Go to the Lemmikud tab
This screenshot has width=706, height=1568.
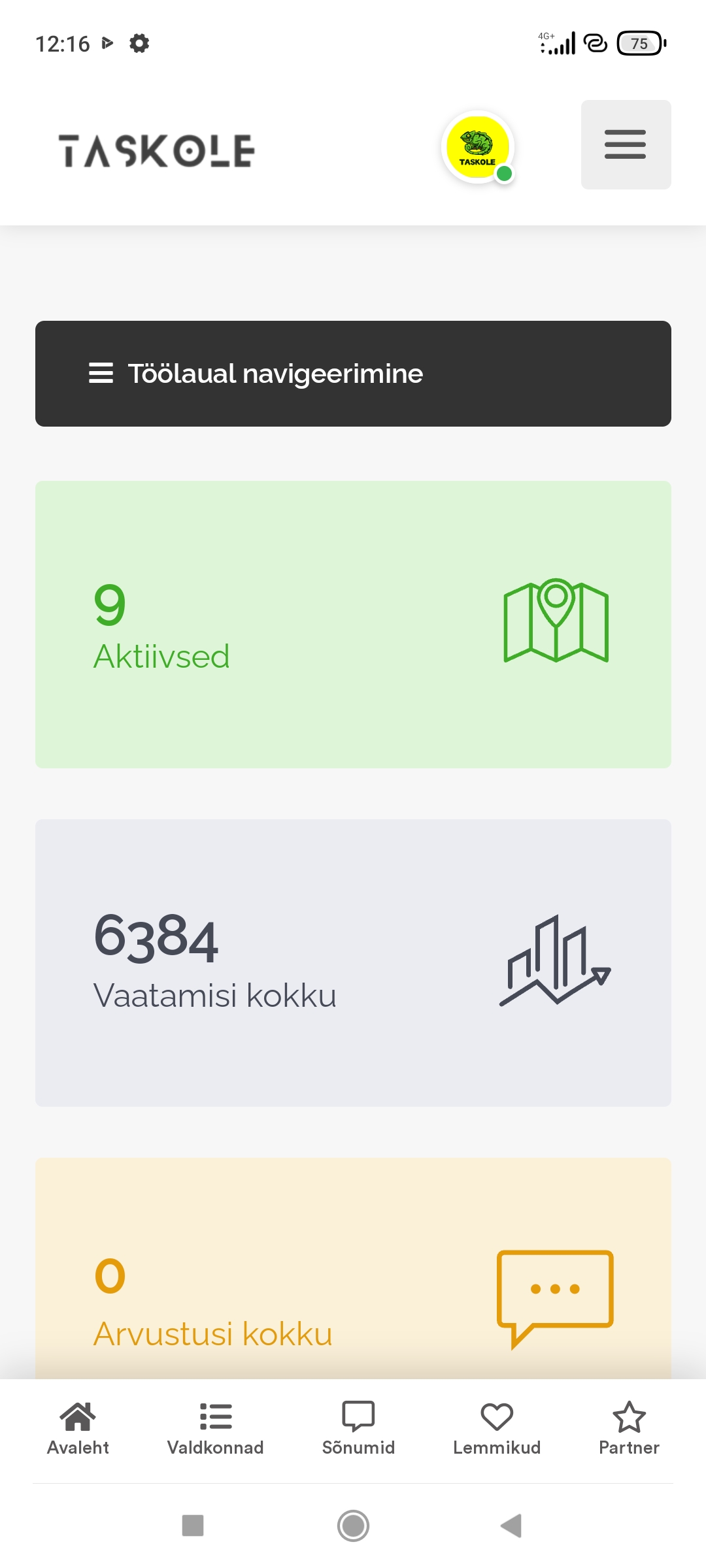coord(497,1429)
